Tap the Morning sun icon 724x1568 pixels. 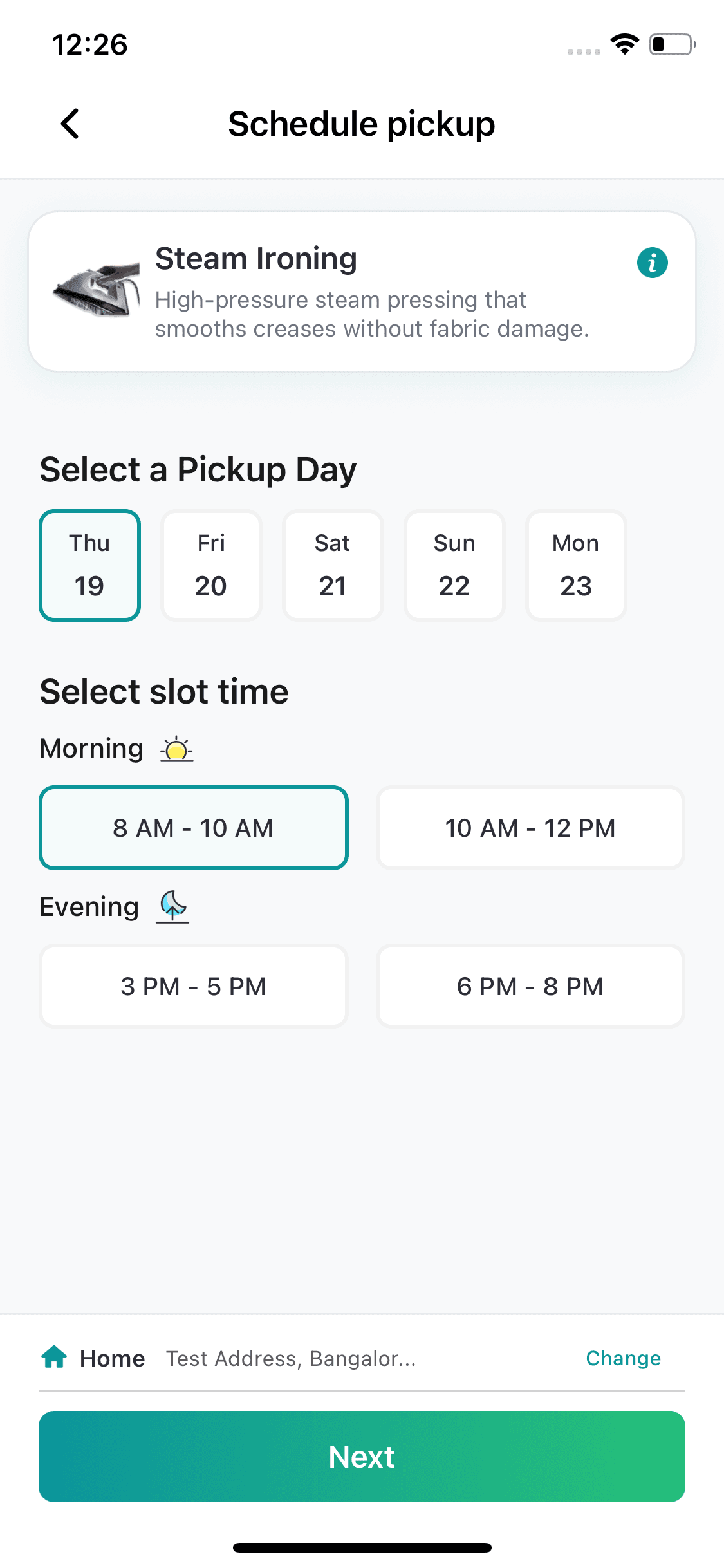point(174,749)
